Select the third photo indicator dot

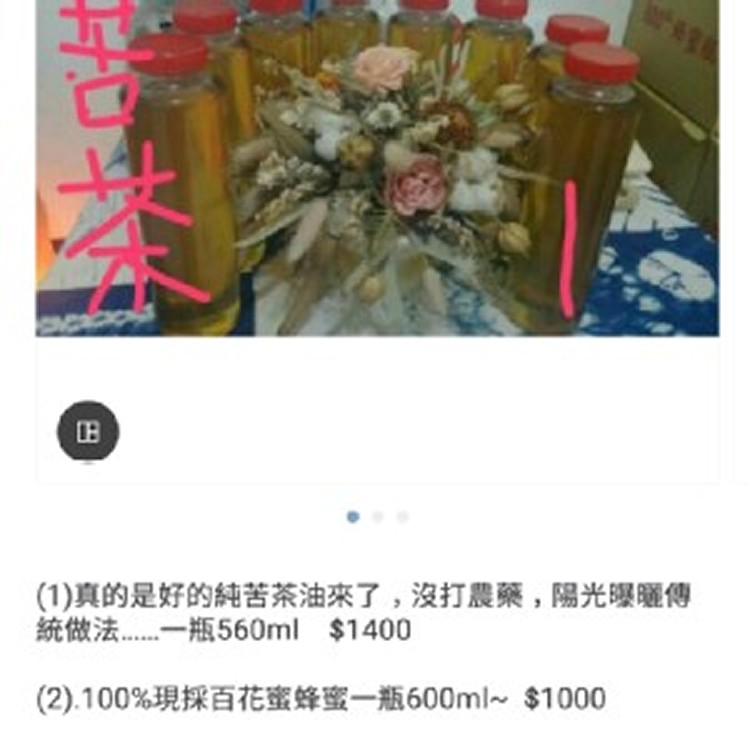(x=402, y=517)
